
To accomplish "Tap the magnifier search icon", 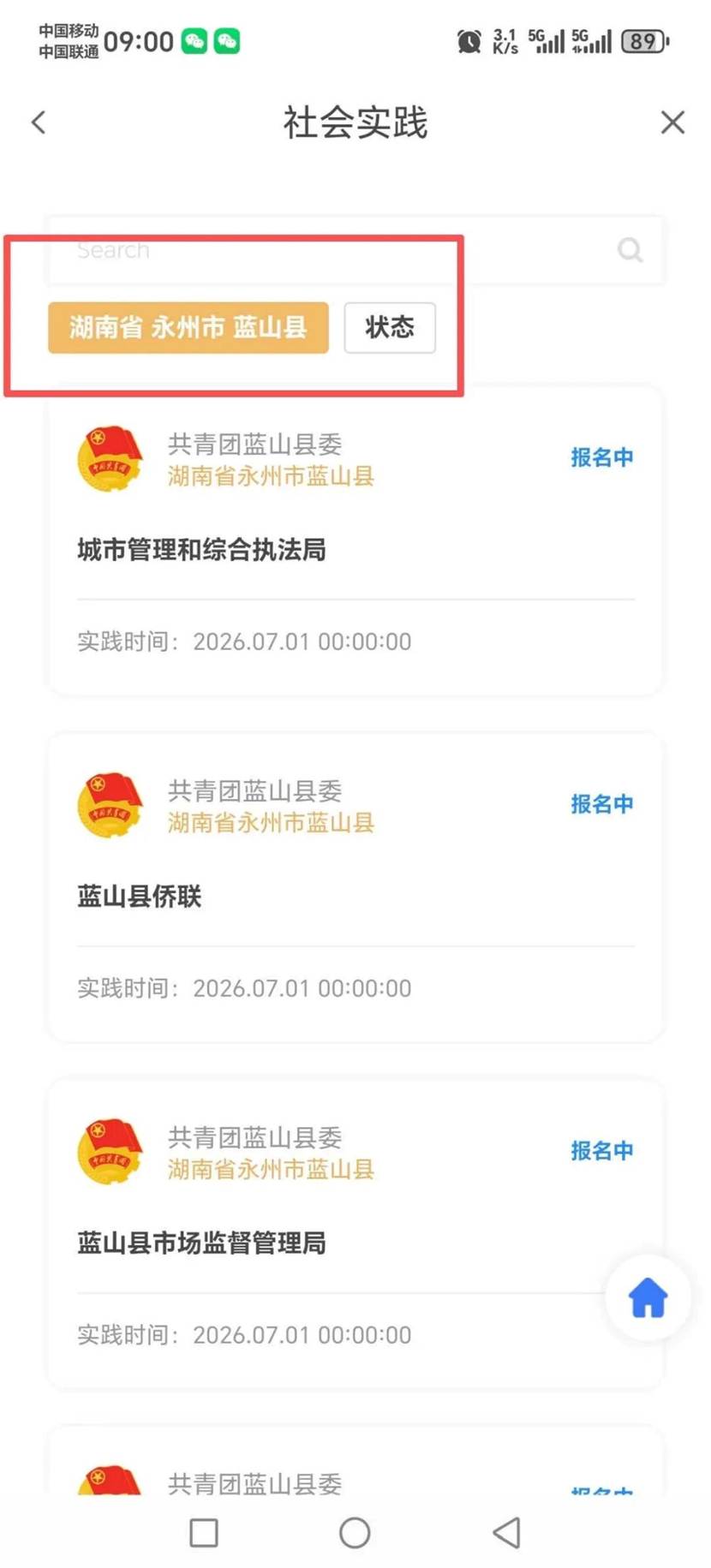I will [630, 250].
